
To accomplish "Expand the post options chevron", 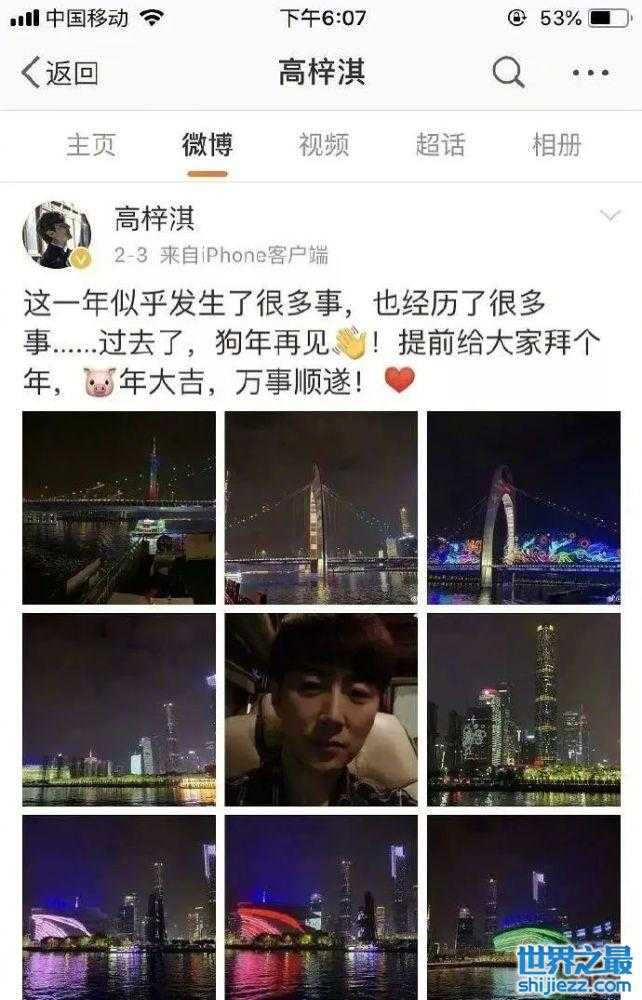I will click(608, 215).
